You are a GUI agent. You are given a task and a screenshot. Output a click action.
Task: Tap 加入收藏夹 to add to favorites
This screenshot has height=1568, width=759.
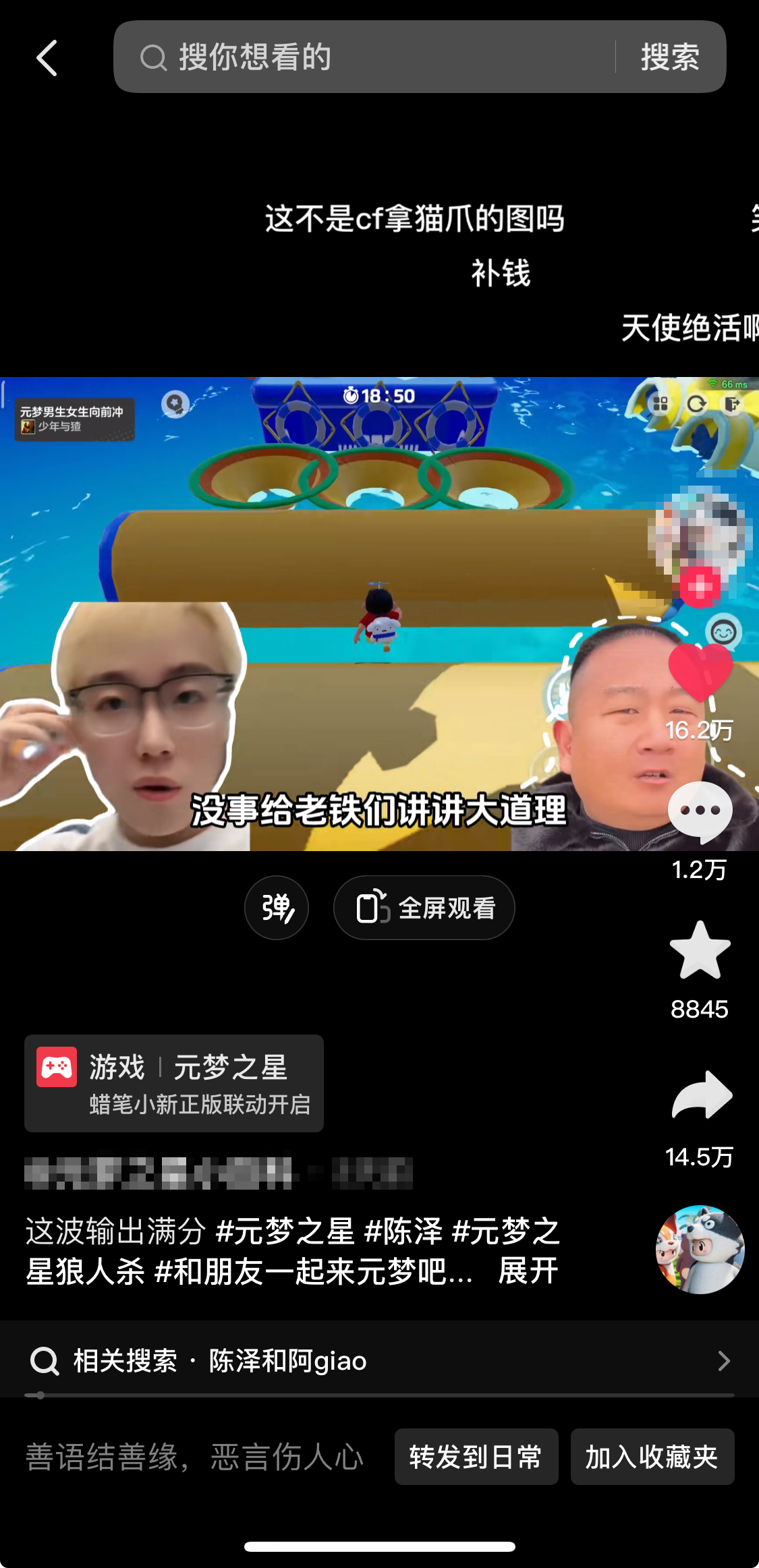652,1457
